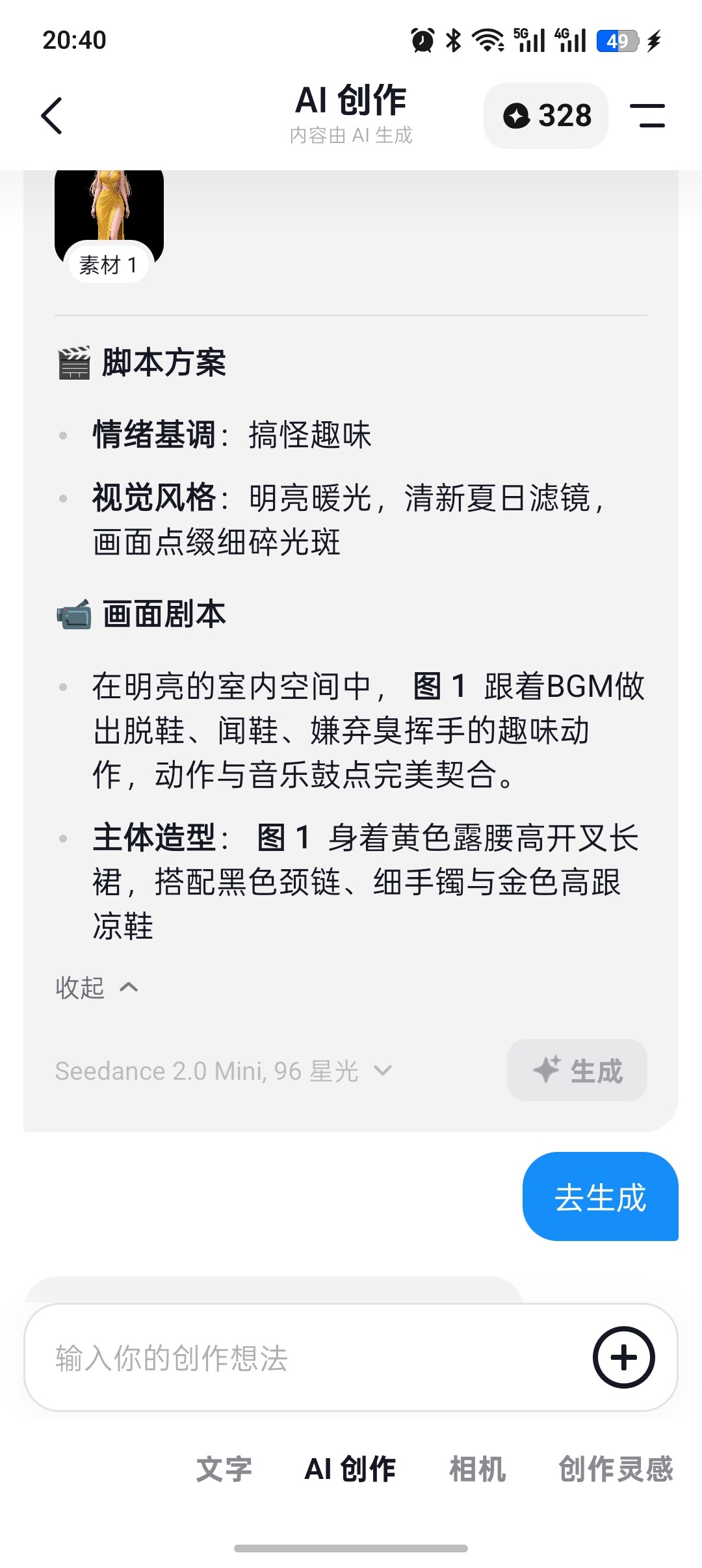Go back using the top-left arrow
Screen dimensions: 702x1568
tap(52, 116)
